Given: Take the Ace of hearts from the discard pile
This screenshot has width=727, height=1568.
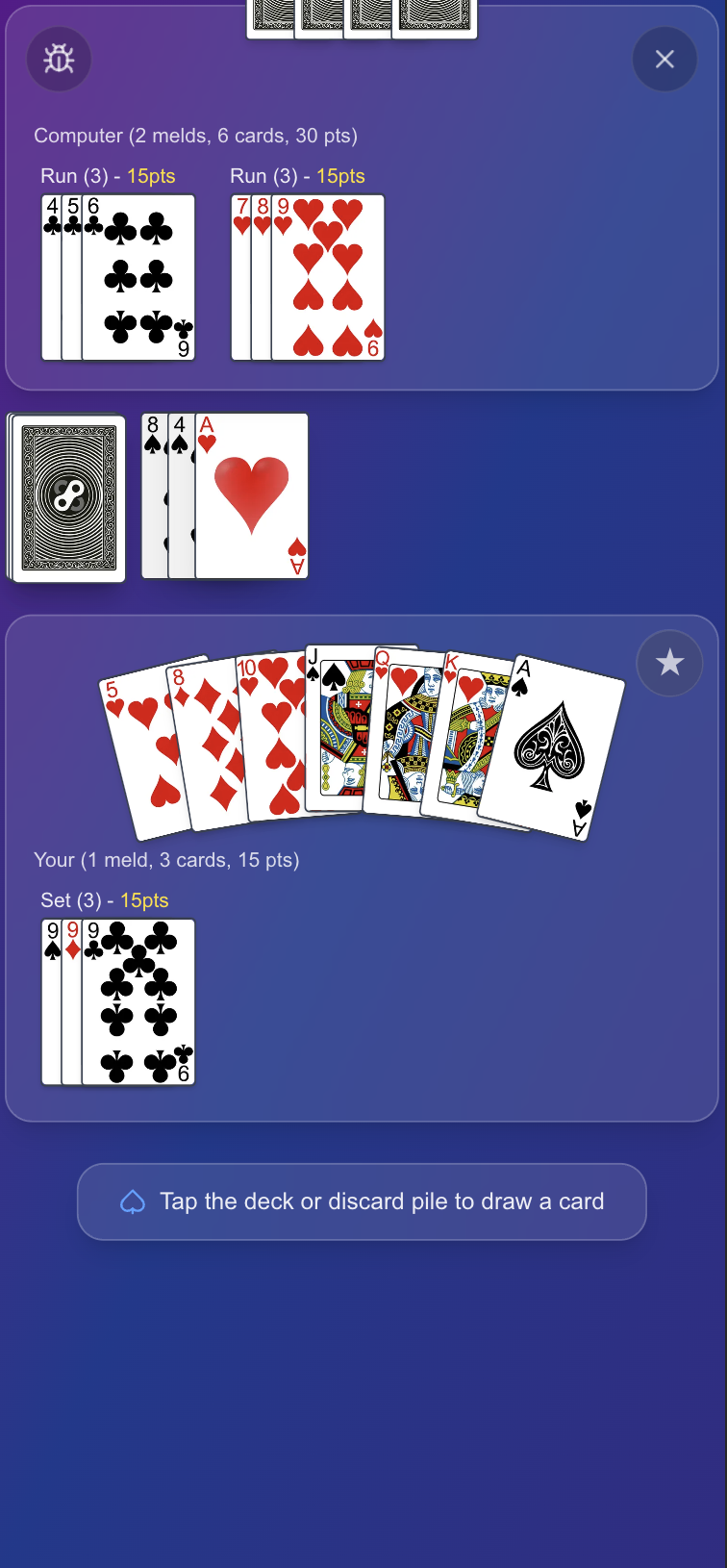Looking at the screenshot, I should [252, 497].
